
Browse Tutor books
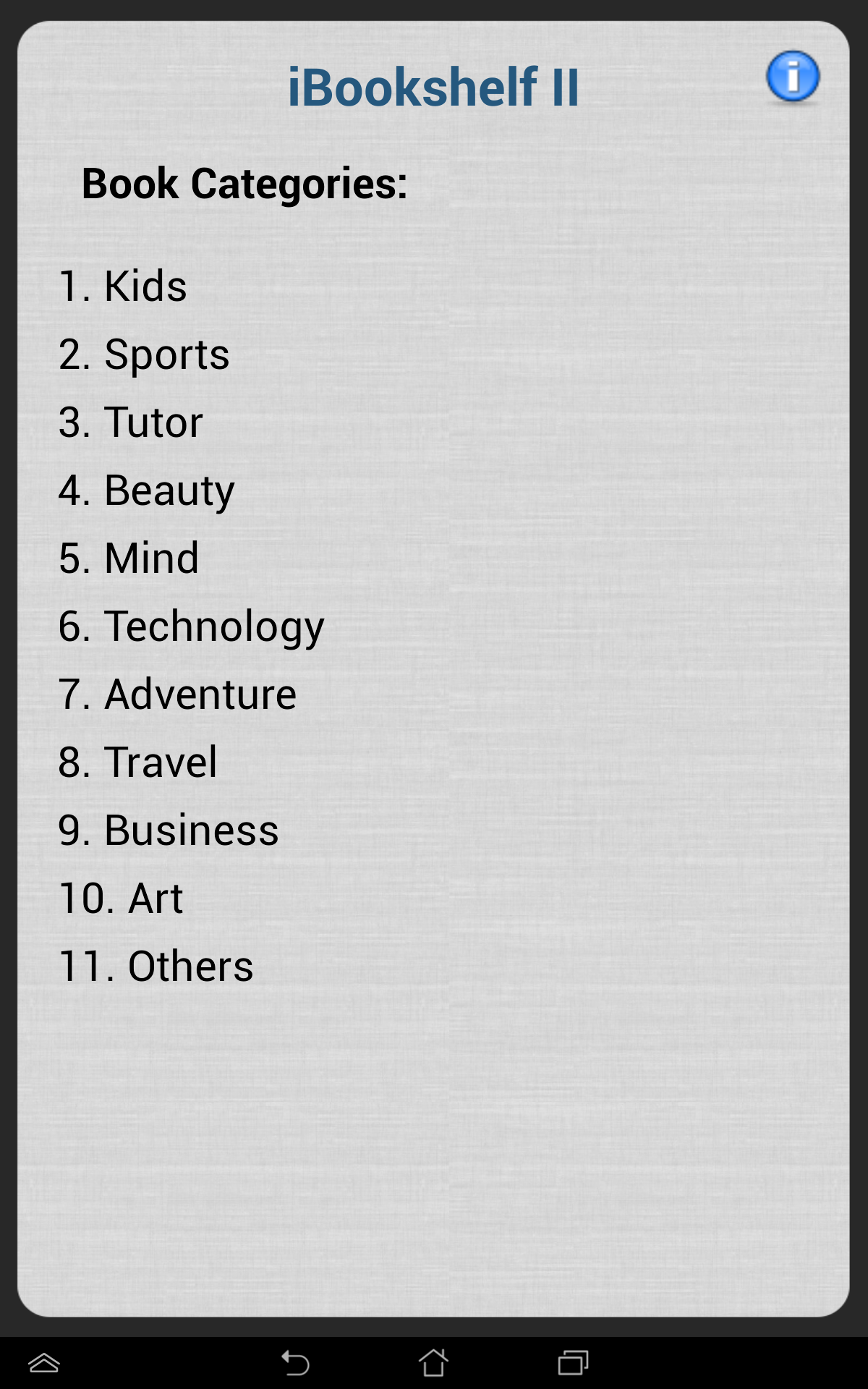[131, 422]
